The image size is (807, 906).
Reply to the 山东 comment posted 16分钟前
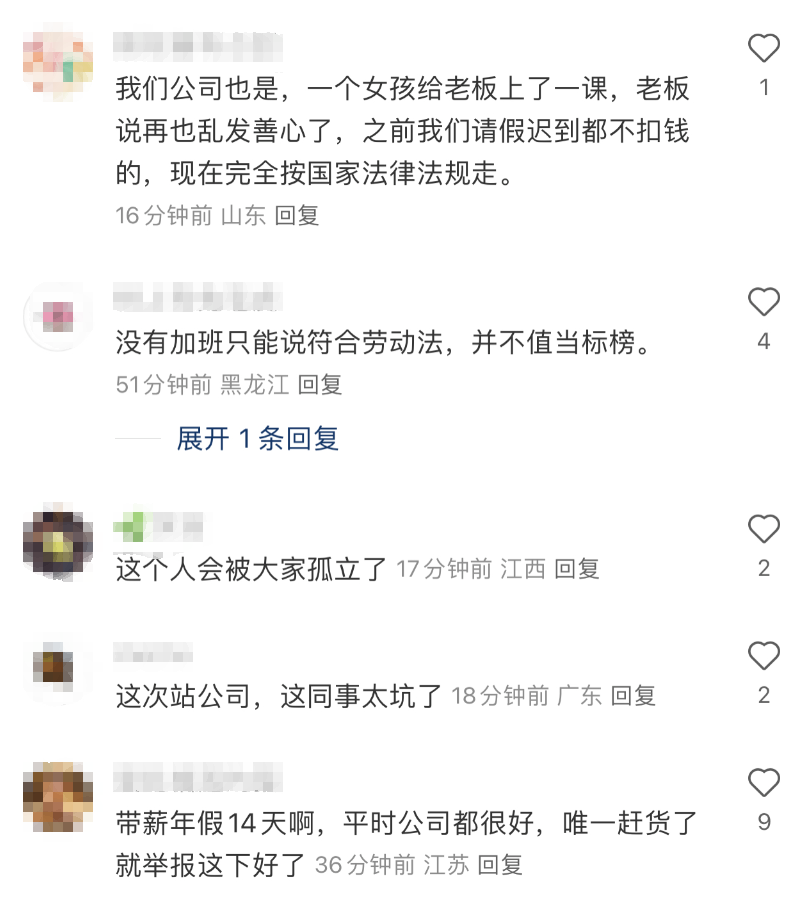tap(296, 215)
